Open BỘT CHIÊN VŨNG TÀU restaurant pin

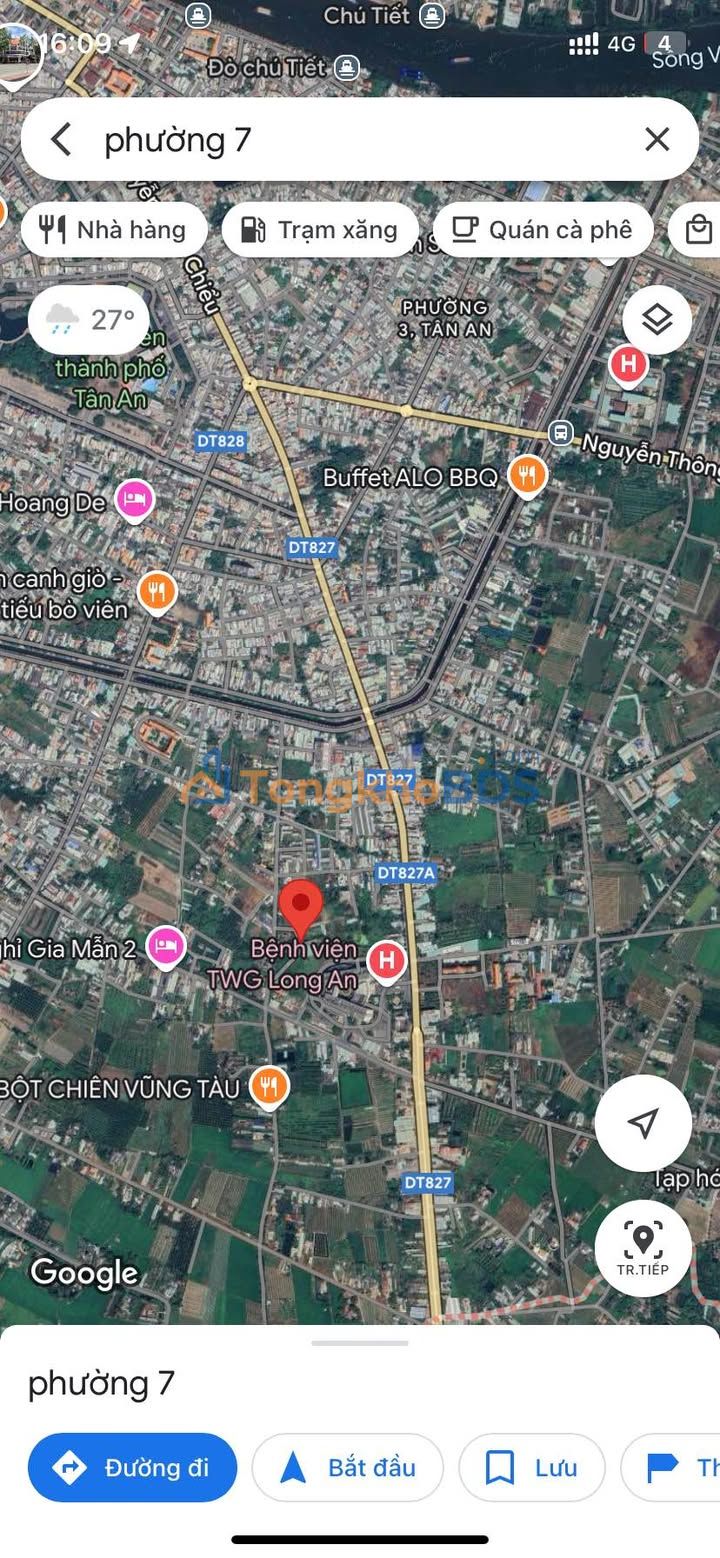pyautogui.click(x=268, y=1085)
